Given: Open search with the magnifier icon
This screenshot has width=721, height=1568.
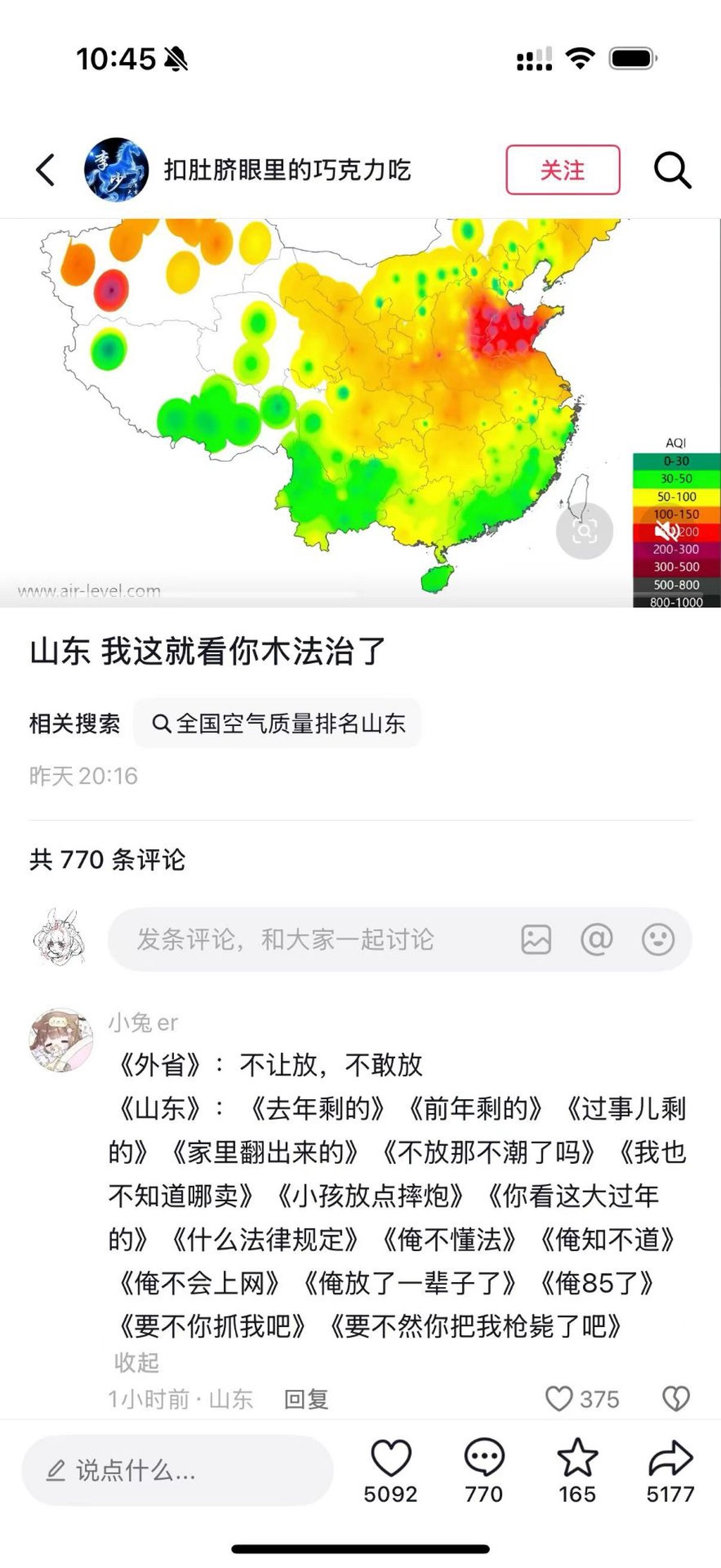Looking at the screenshot, I should [672, 170].
